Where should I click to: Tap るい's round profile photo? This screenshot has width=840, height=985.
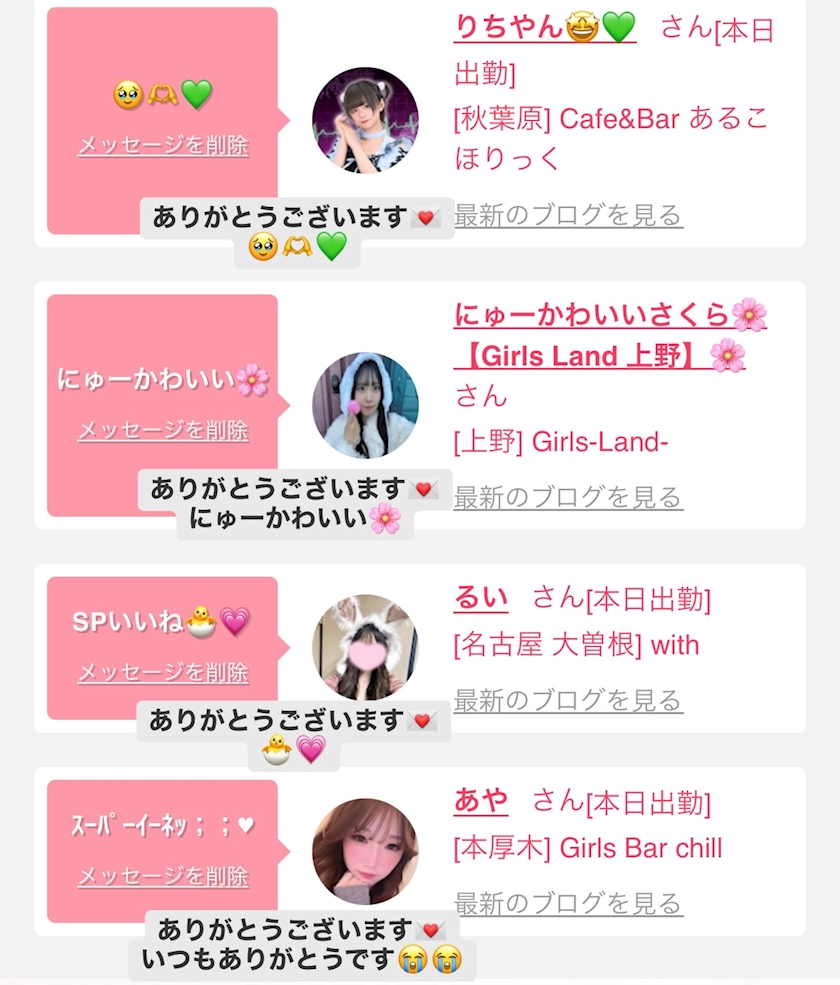pyautogui.click(x=365, y=647)
